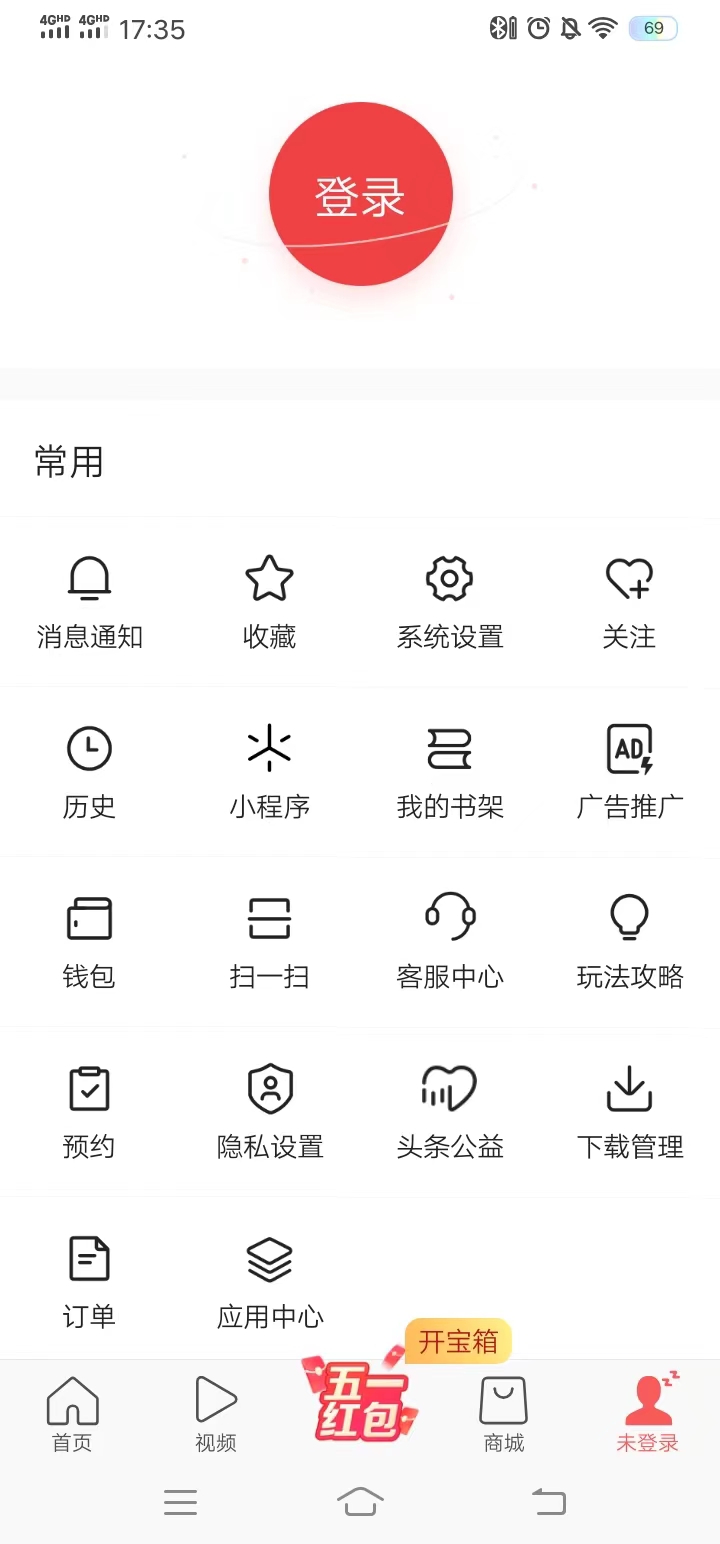Open 广告推广 ad promotion
The image size is (720, 1544).
click(629, 770)
